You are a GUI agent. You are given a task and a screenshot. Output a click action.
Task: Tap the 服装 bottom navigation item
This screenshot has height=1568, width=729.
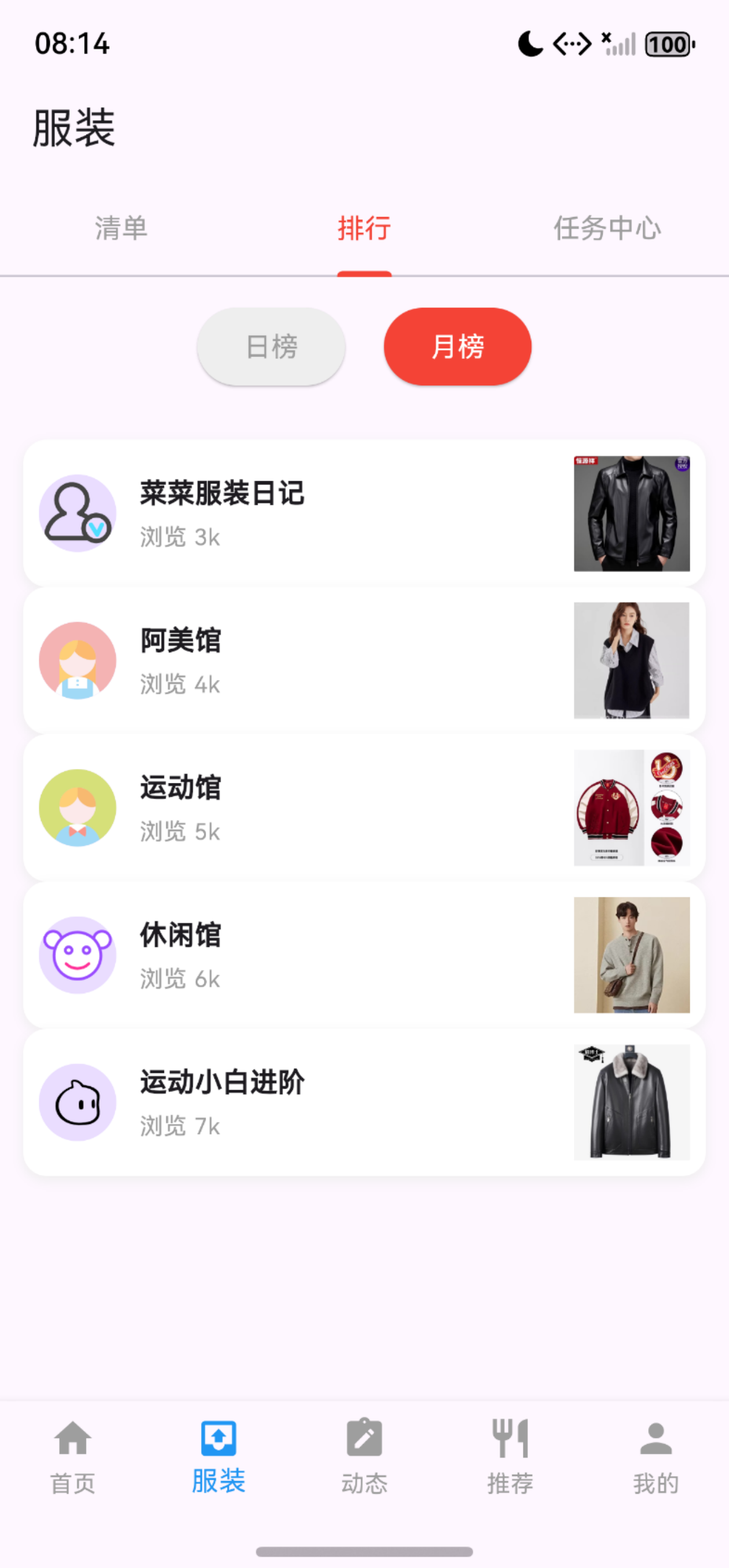coord(219,1457)
